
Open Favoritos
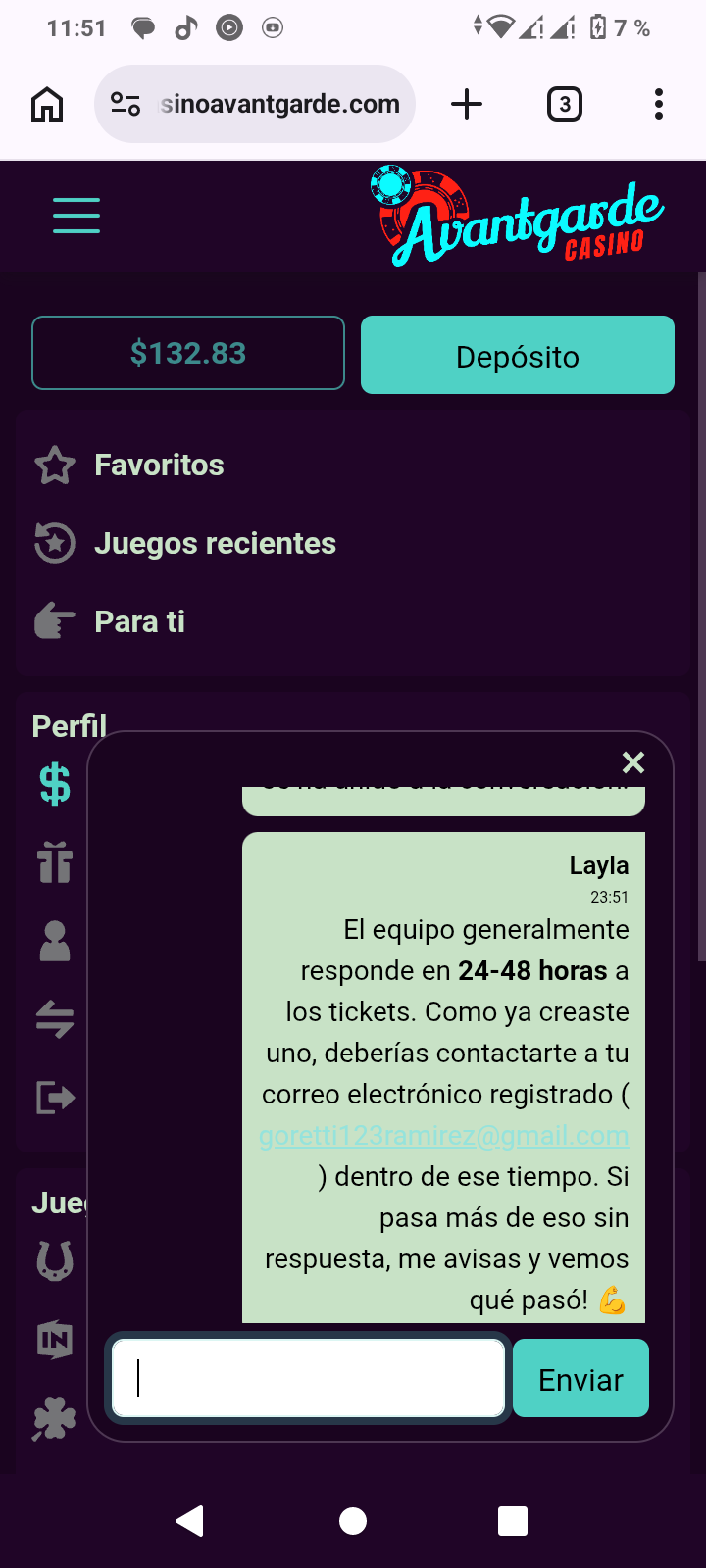[158, 465]
